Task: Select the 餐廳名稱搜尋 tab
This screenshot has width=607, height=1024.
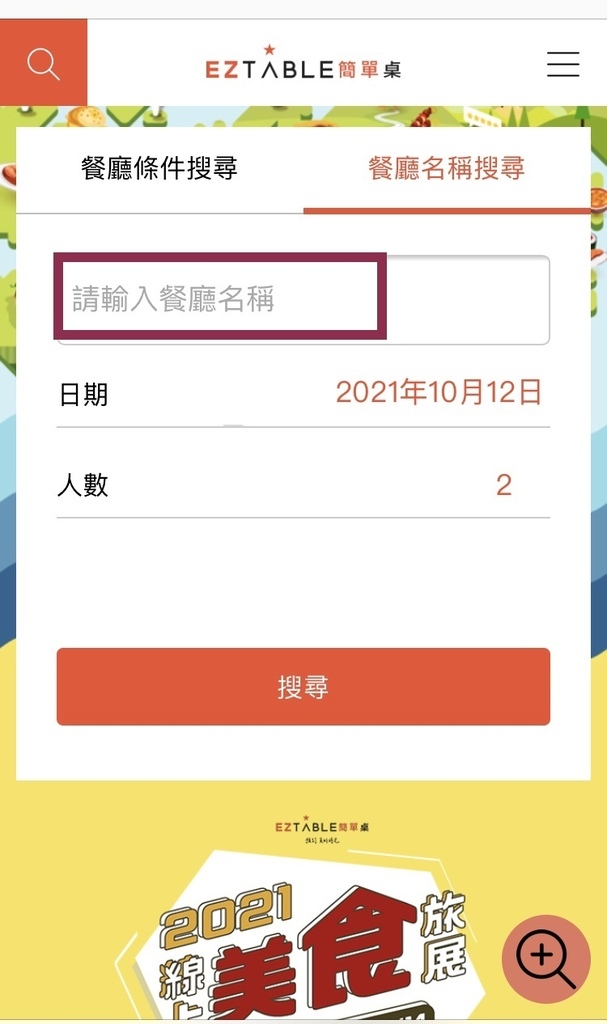Action: tap(447, 168)
